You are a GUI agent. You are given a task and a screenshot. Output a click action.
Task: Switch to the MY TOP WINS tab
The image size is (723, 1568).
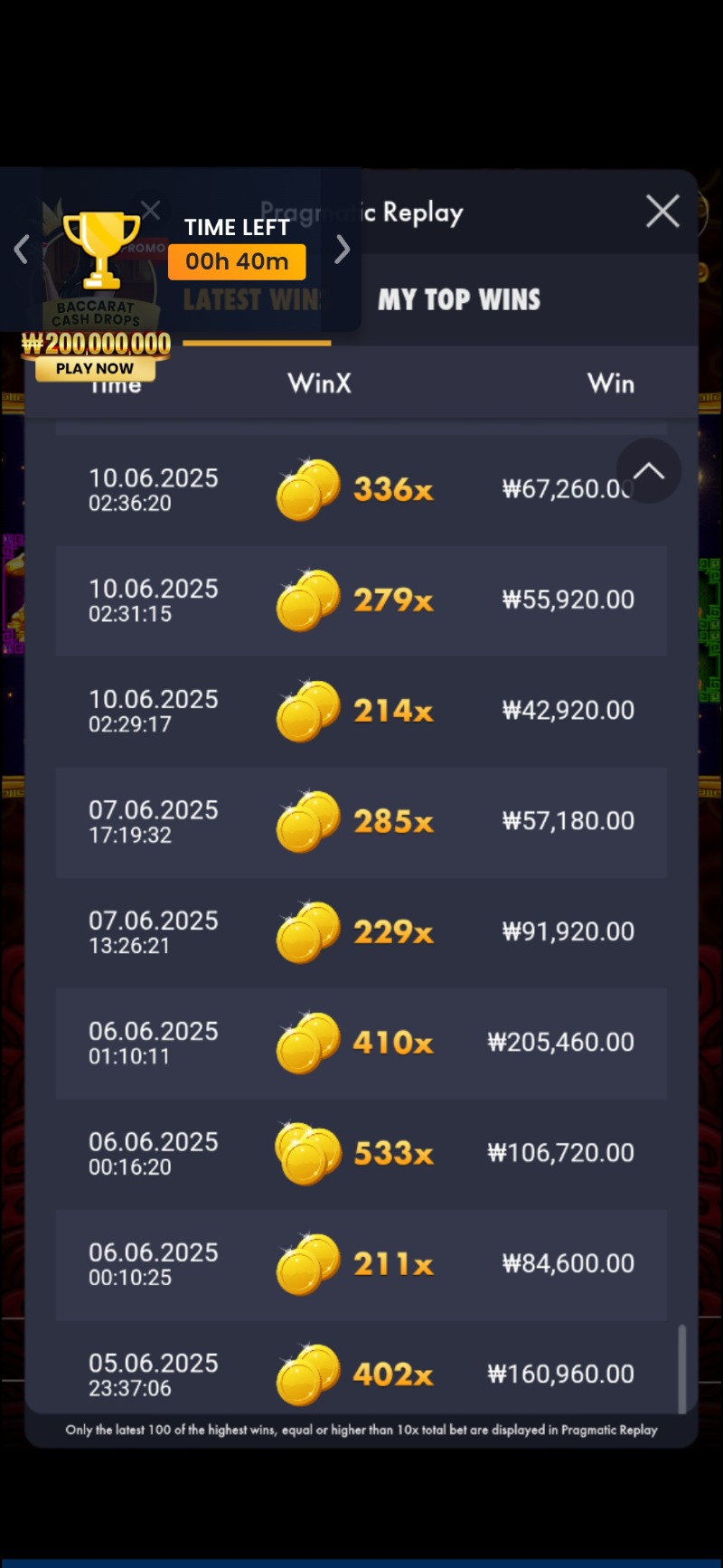click(x=459, y=299)
